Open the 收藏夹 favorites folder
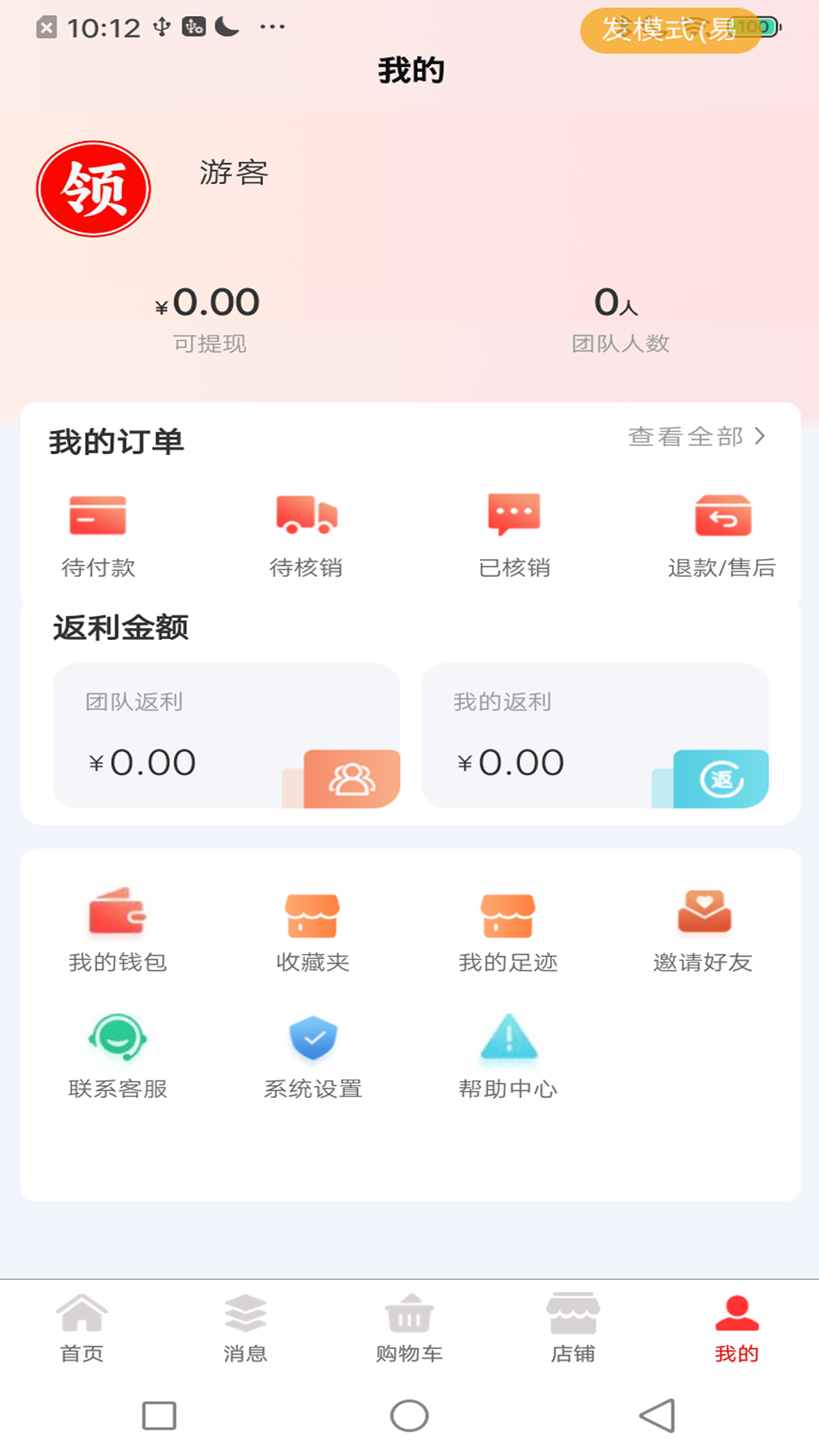The height and width of the screenshot is (1456, 819). (312, 929)
